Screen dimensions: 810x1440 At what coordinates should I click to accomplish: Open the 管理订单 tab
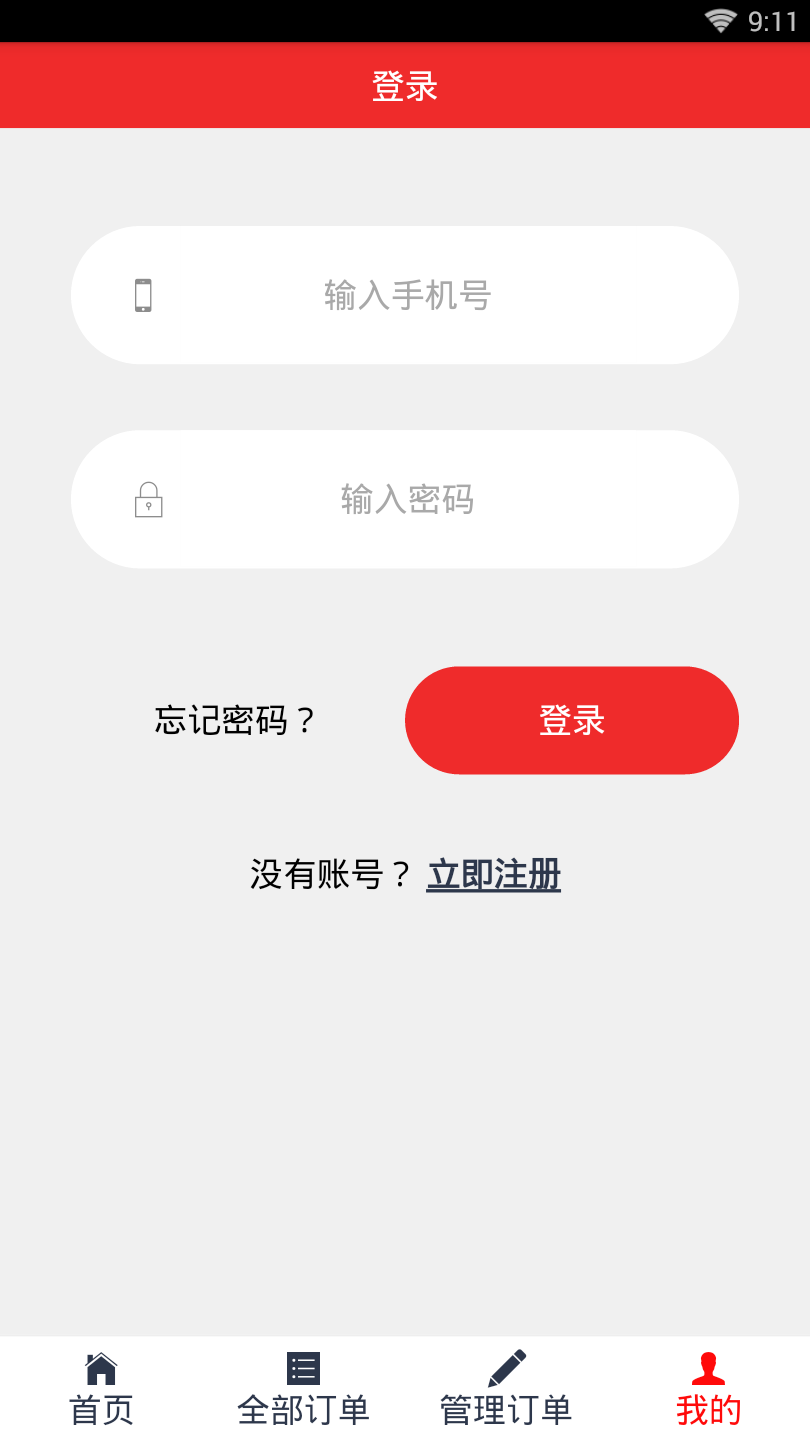pyautogui.click(x=506, y=1390)
